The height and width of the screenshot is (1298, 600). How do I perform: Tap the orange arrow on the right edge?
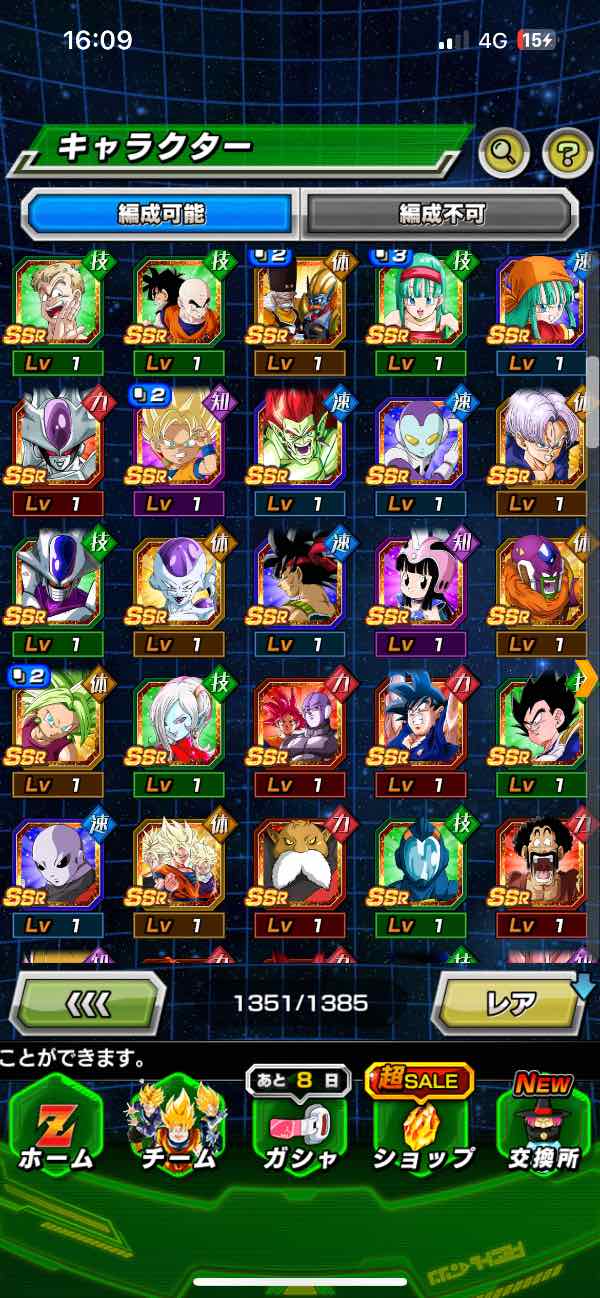587,679
